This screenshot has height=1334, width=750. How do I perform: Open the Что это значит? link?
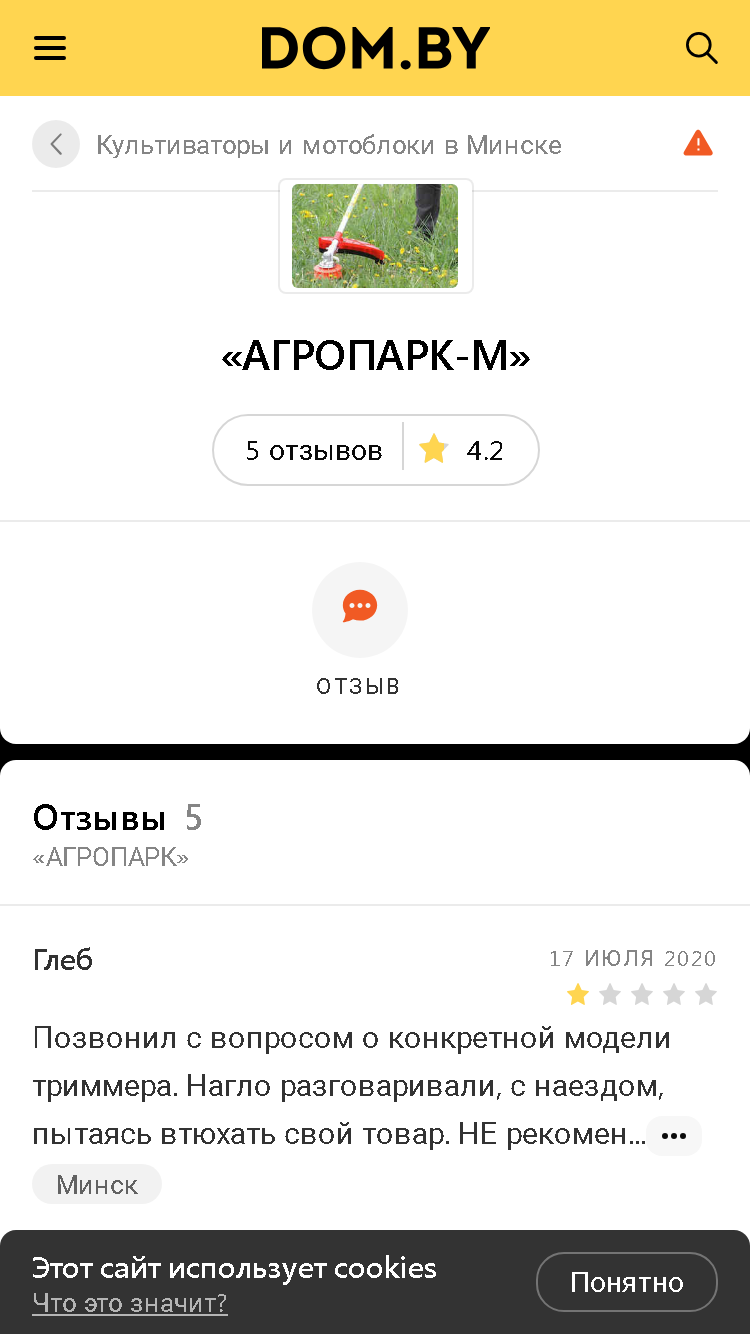click(x=130, y=1303)
